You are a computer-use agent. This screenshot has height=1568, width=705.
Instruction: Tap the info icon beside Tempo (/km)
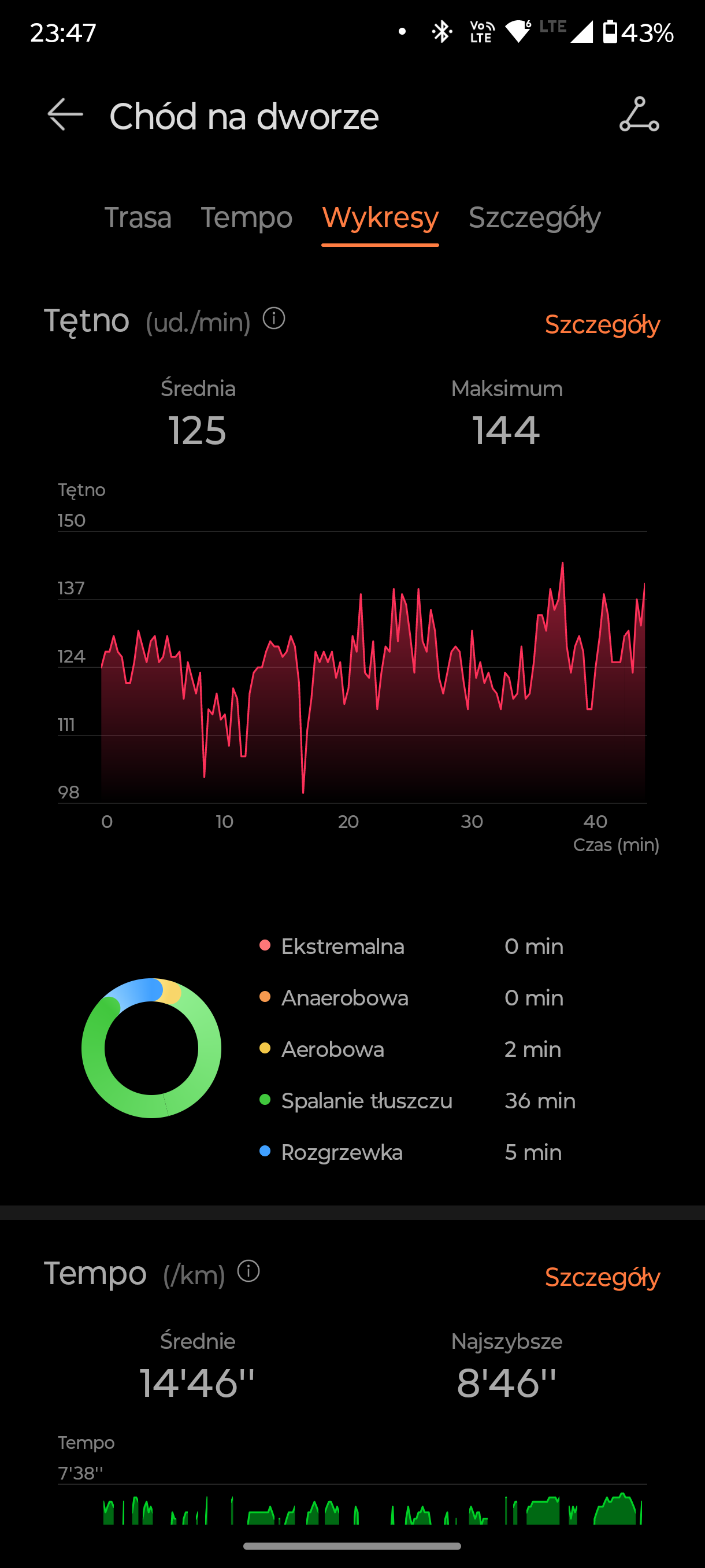[248, 1271]
